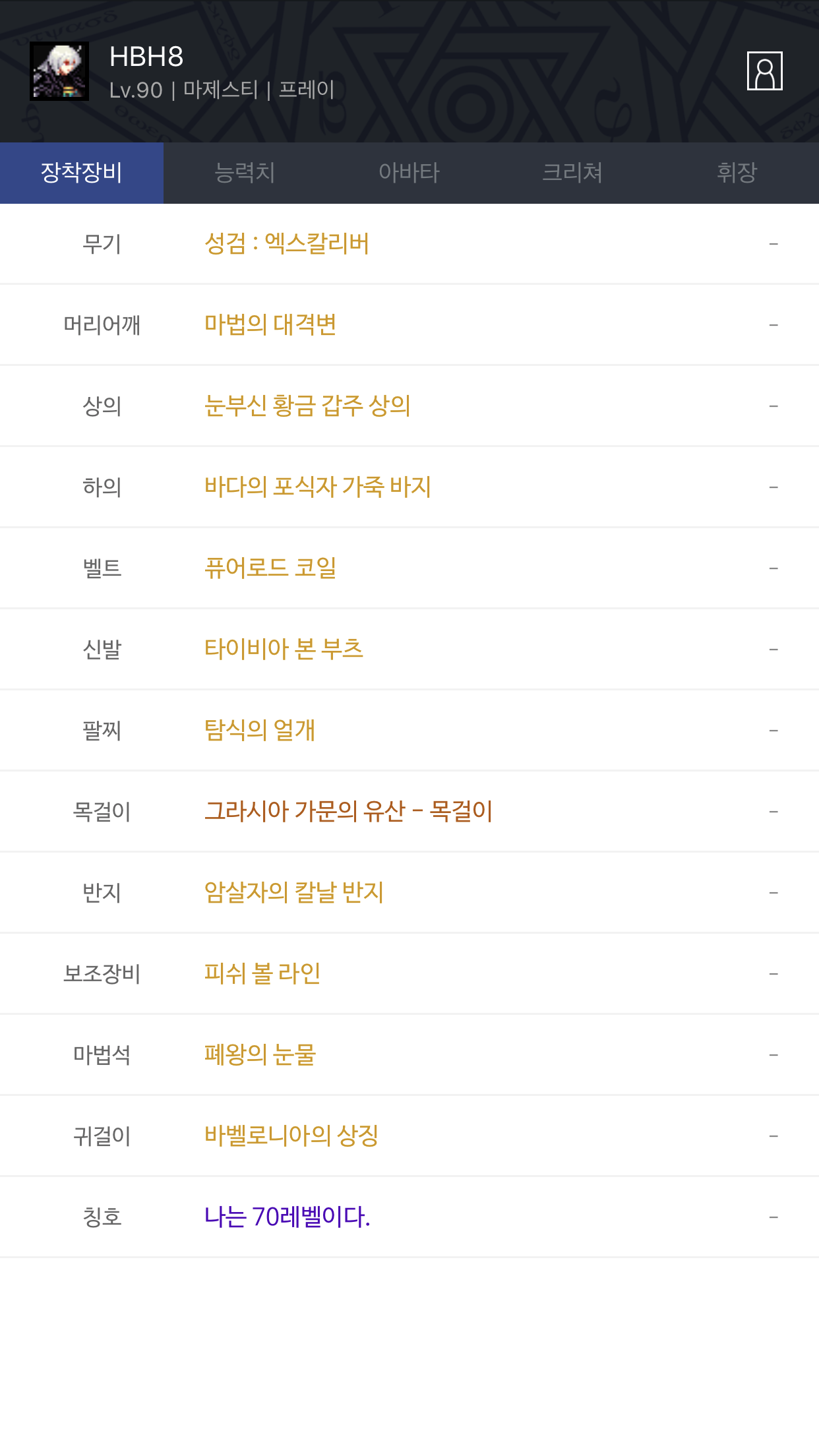Switch to the 능력치 tab
Image resolution: width=819 pixels, height=1456 pixels.
coord(245,173)
